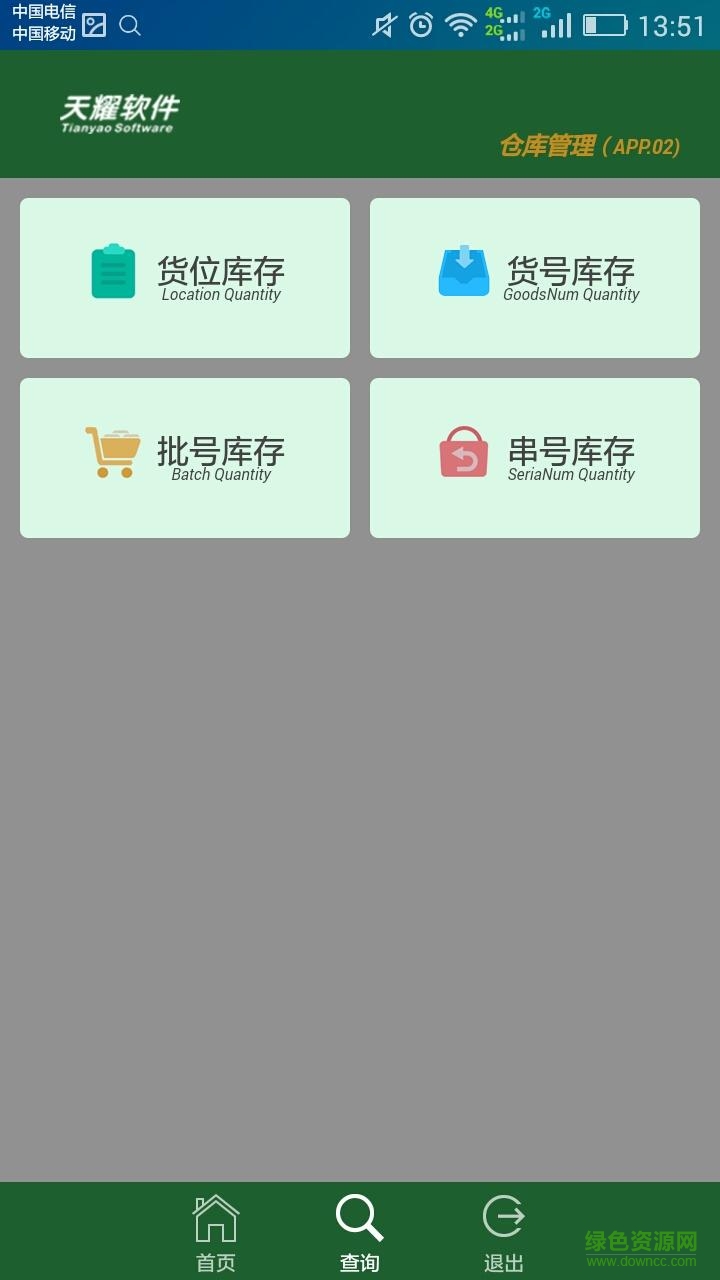Open the GoodsNum Quantity card

pyautogui.click(x=534, y=277)
